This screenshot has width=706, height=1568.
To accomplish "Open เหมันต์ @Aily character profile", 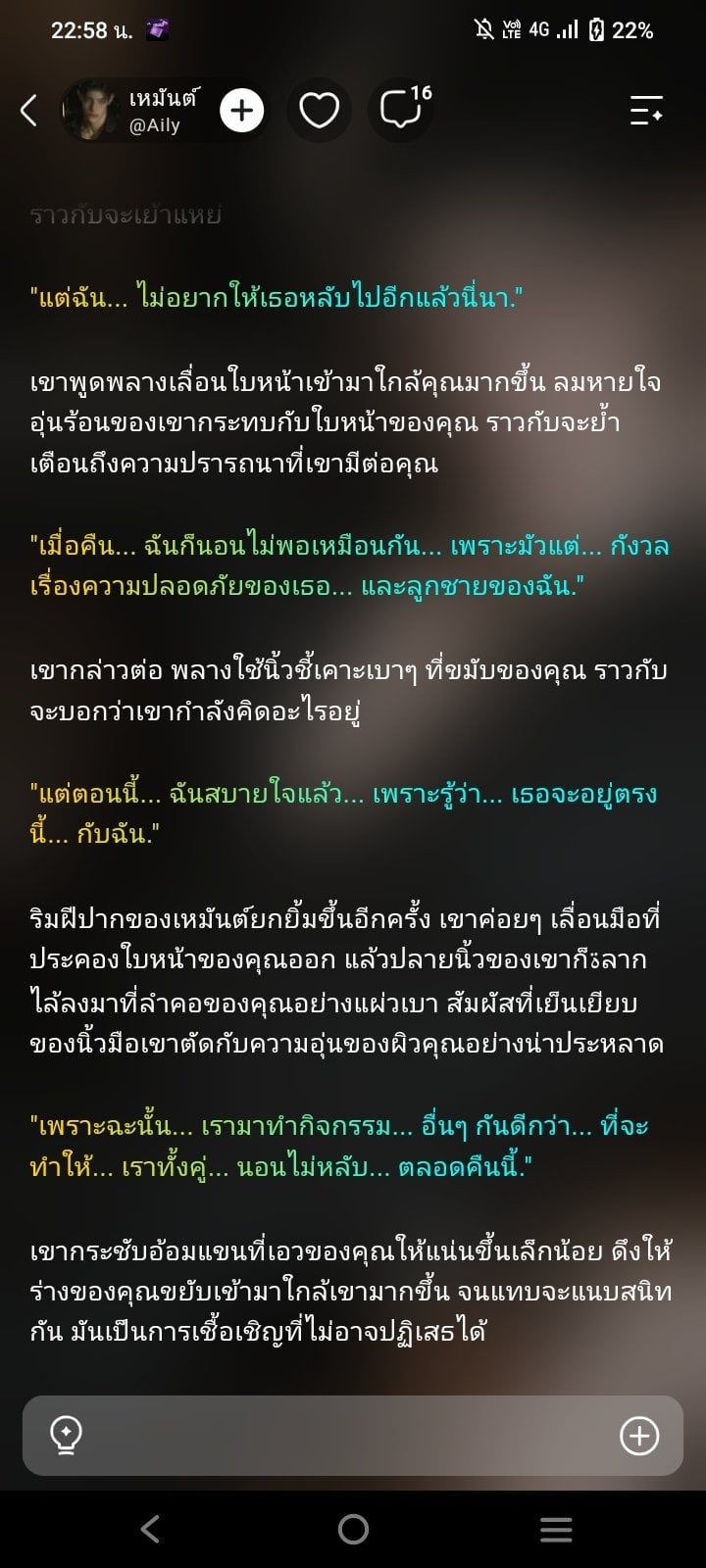I will pos(135,111).
